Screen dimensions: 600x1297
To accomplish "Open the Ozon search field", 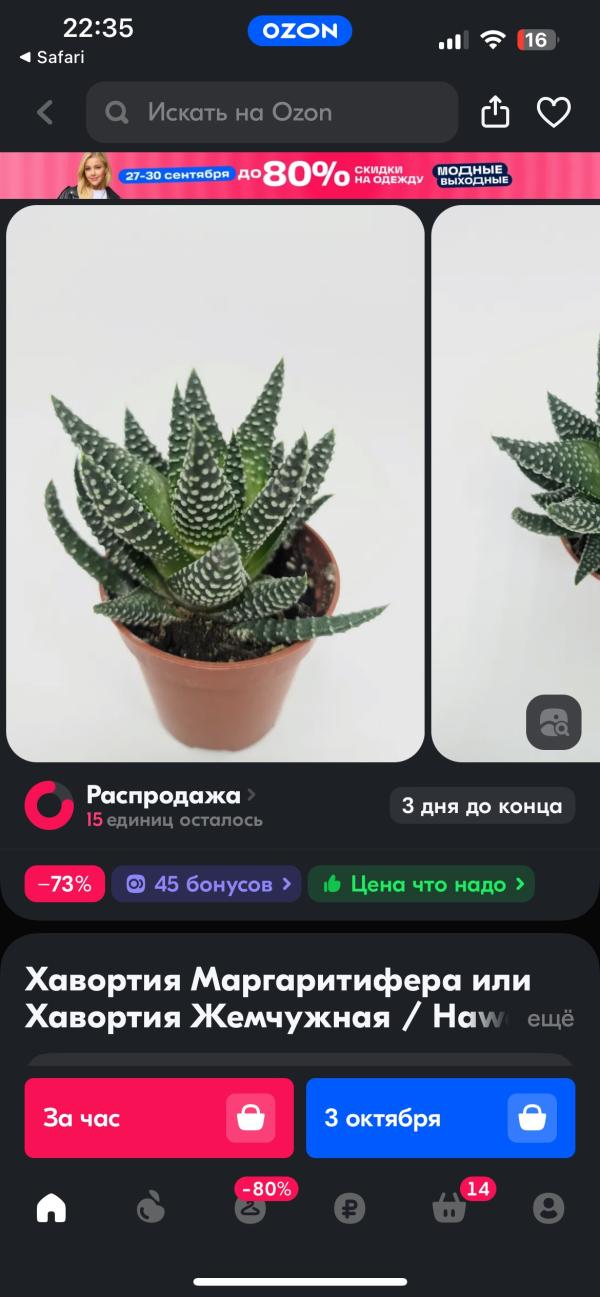I will click(270, 112).
